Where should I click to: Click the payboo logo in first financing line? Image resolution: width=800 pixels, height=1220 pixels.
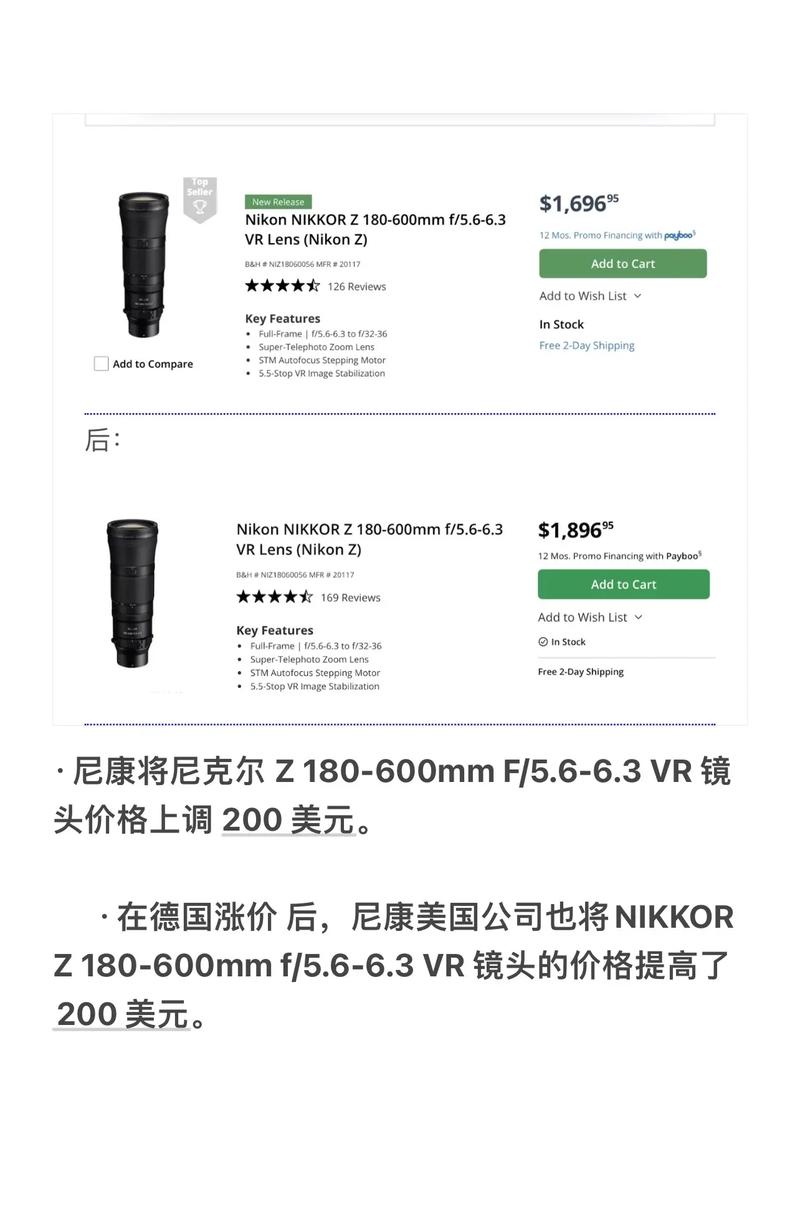679,235
